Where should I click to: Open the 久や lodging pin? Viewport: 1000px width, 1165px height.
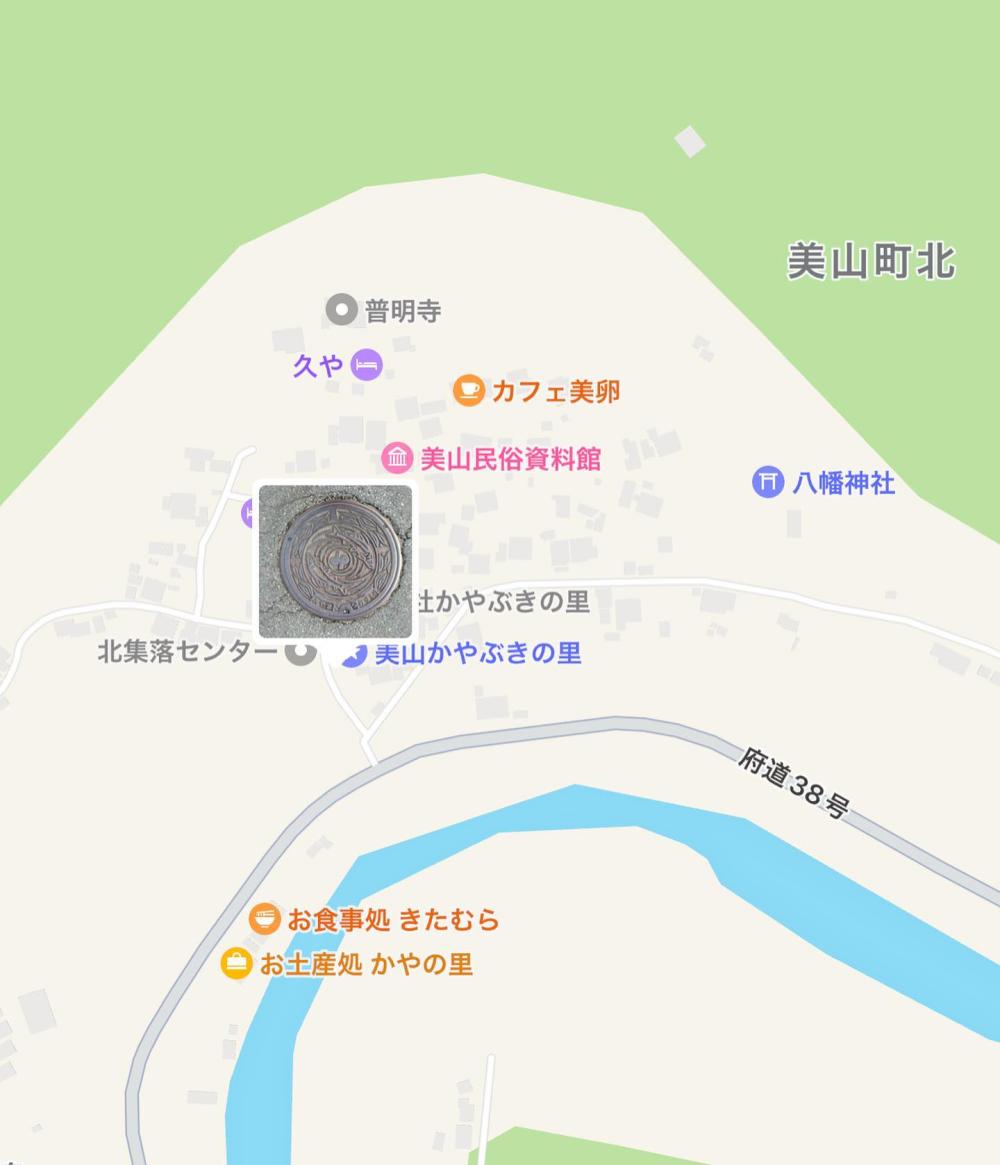click(367, 365)
